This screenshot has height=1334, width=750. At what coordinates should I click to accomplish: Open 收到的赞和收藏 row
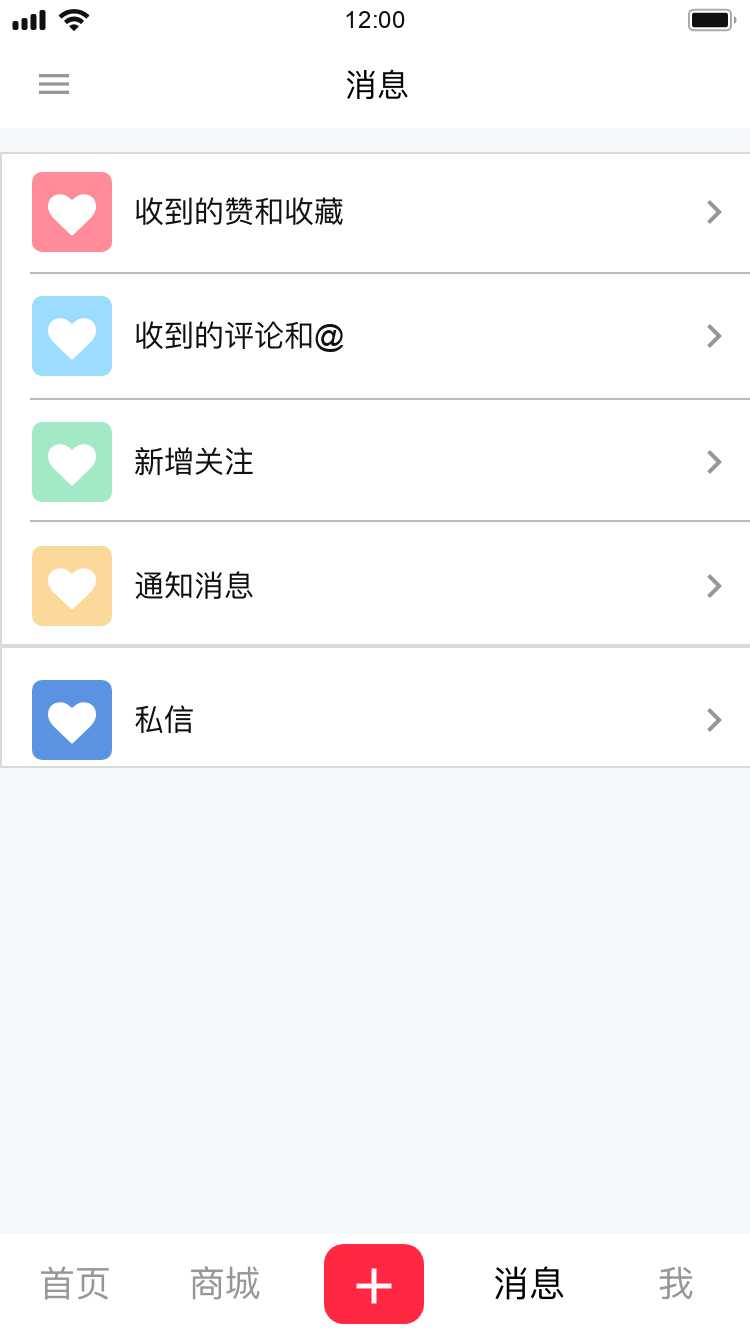click(375, 212)
